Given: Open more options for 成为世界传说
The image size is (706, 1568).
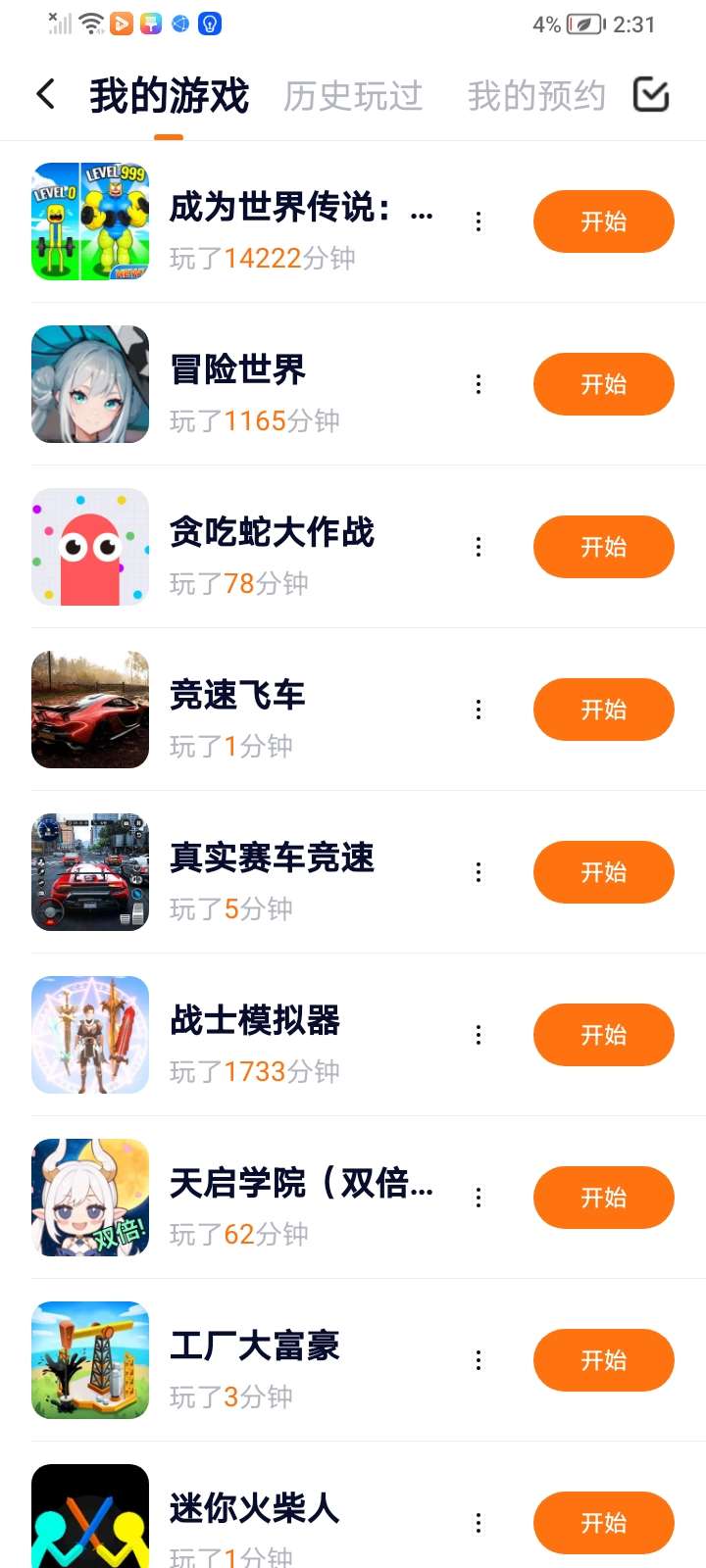Looking at the screenshot, I should (479, 221).
